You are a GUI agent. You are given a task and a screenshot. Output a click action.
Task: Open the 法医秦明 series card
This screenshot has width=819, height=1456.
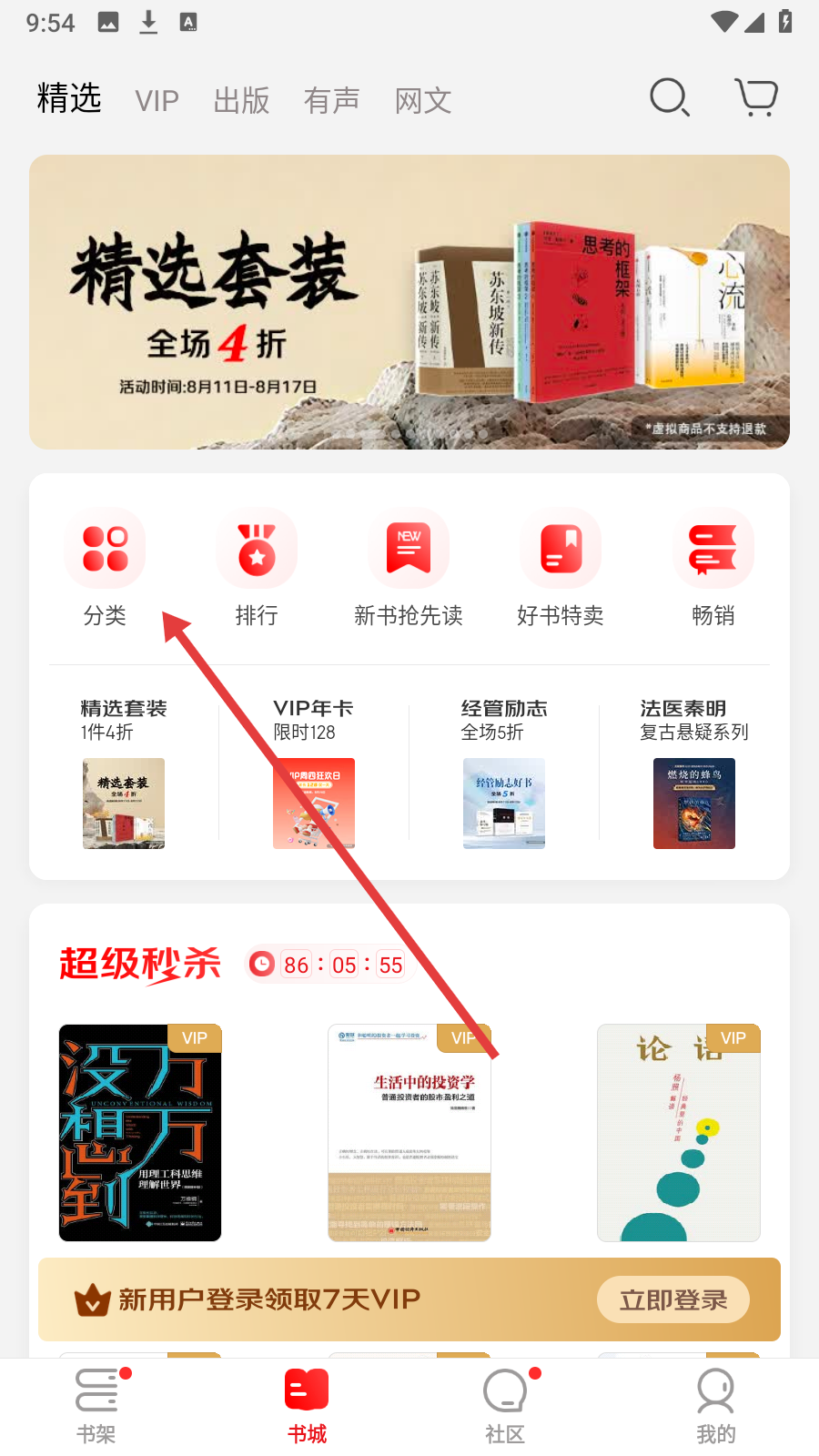pyautogui.click(x=694, y=773)
